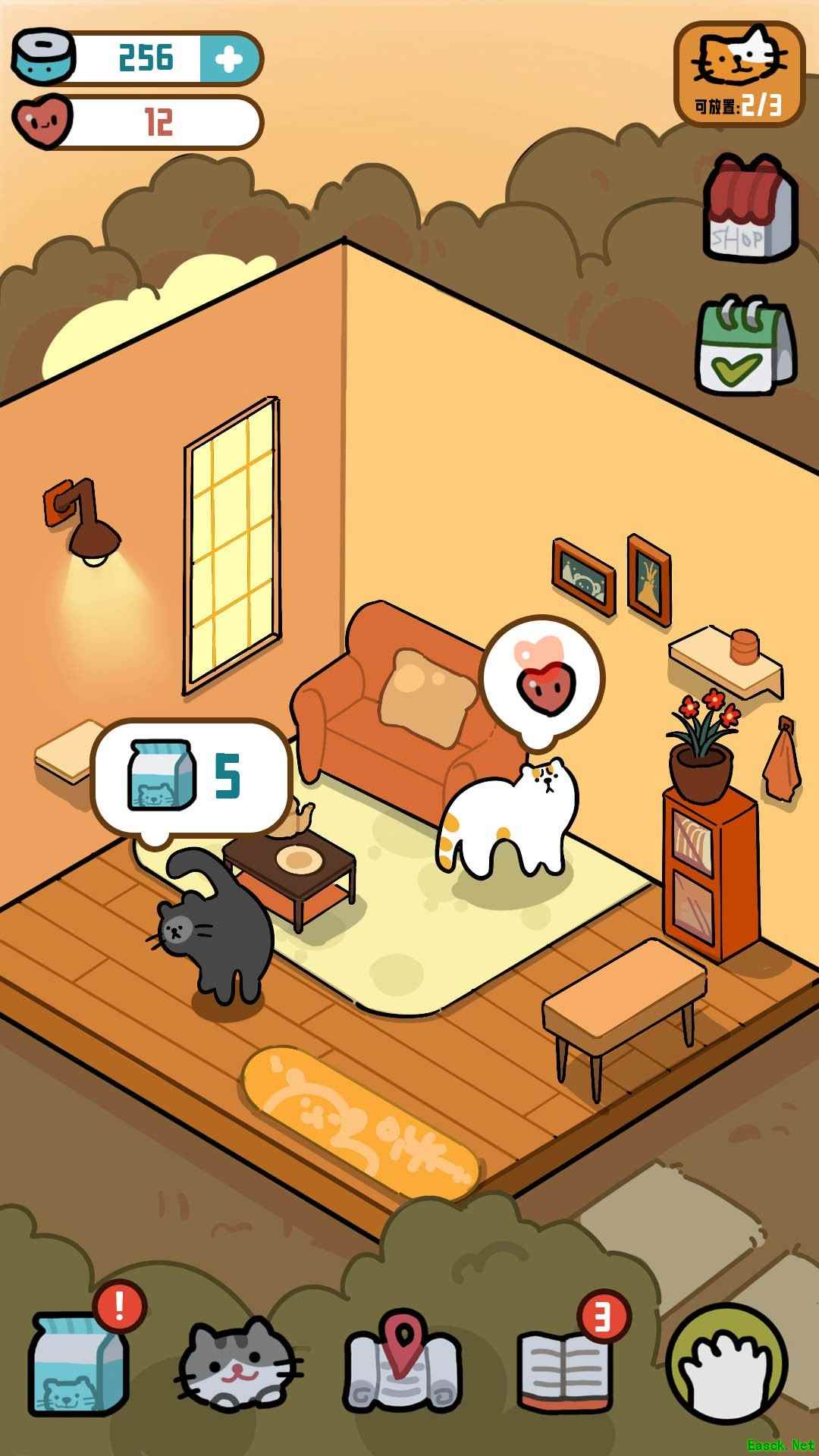Open the cat food bag menu
Viewport: 819px width, 1456px height.
tap(79, 1363)
